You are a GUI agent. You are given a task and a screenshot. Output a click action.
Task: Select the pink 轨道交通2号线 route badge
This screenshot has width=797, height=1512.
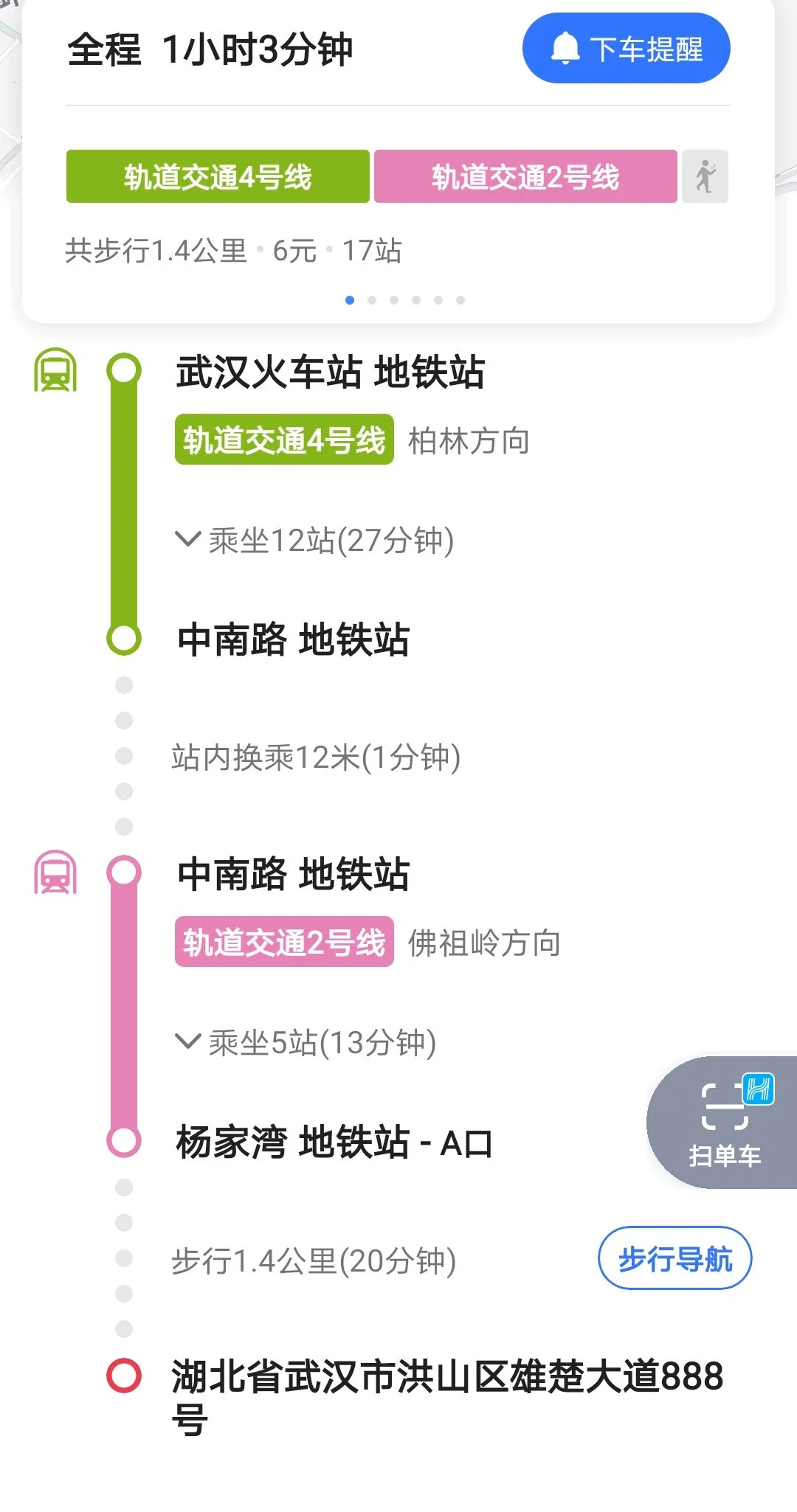tap(525, 177)
